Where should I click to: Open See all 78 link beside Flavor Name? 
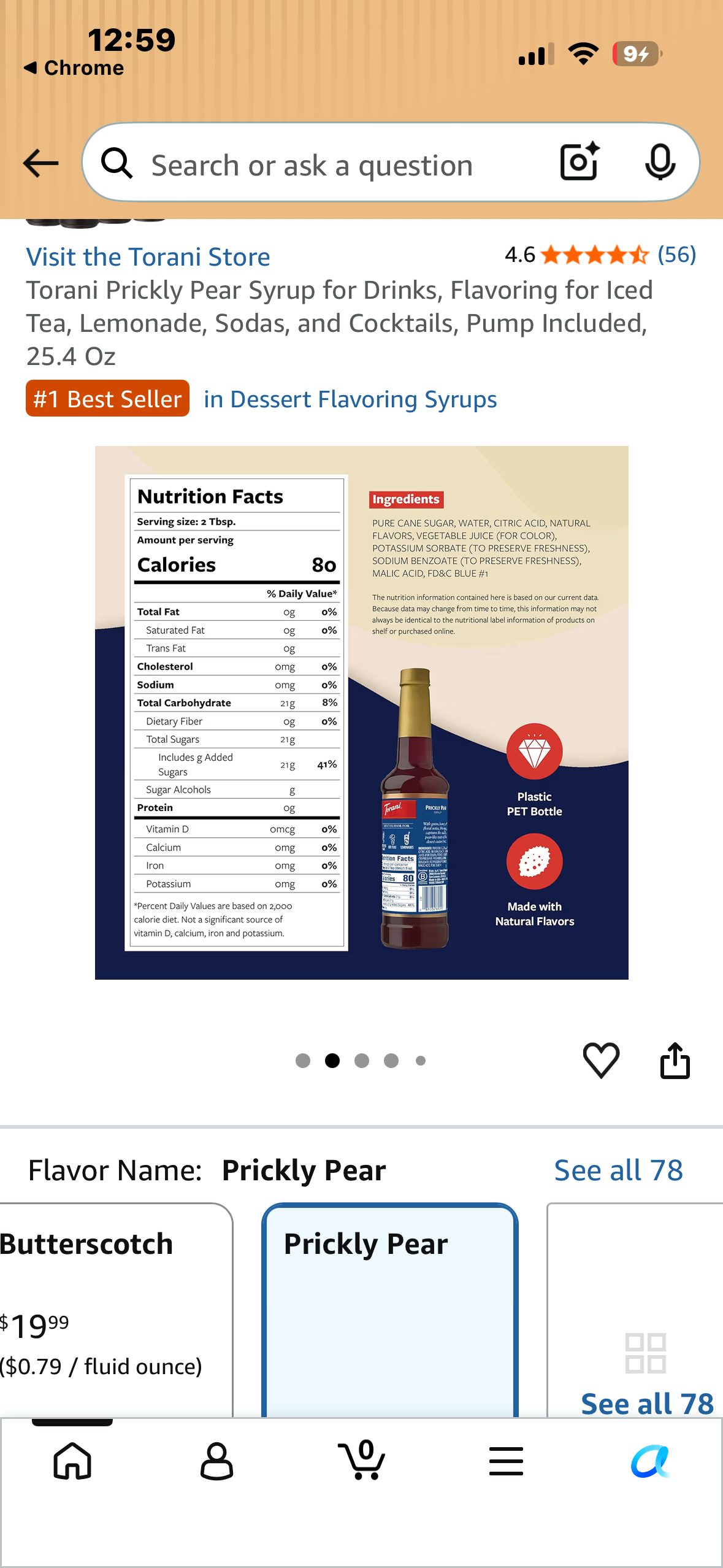coord(618,1170)
